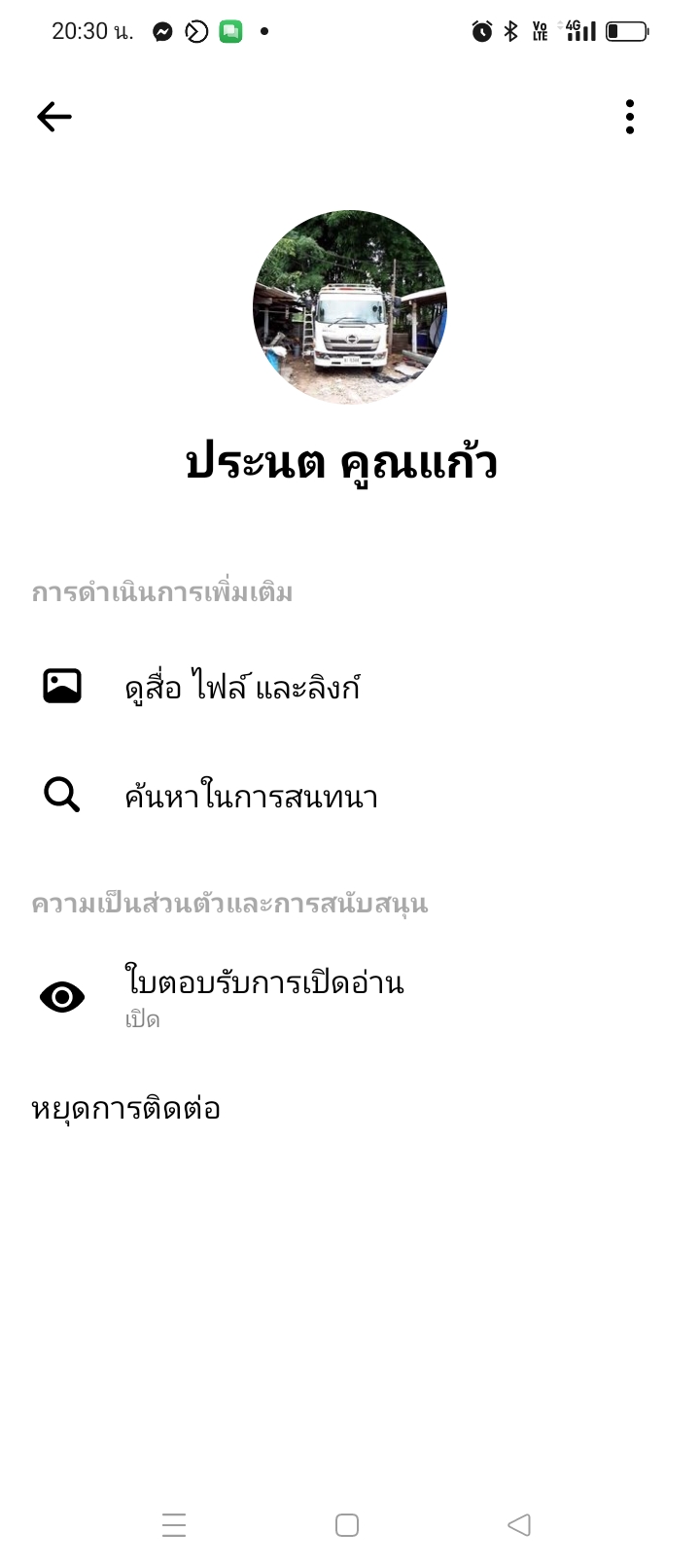This screenshot has height=1568, width=700.
Task: Go back using the top-left arrow
Action: (54, 118)
